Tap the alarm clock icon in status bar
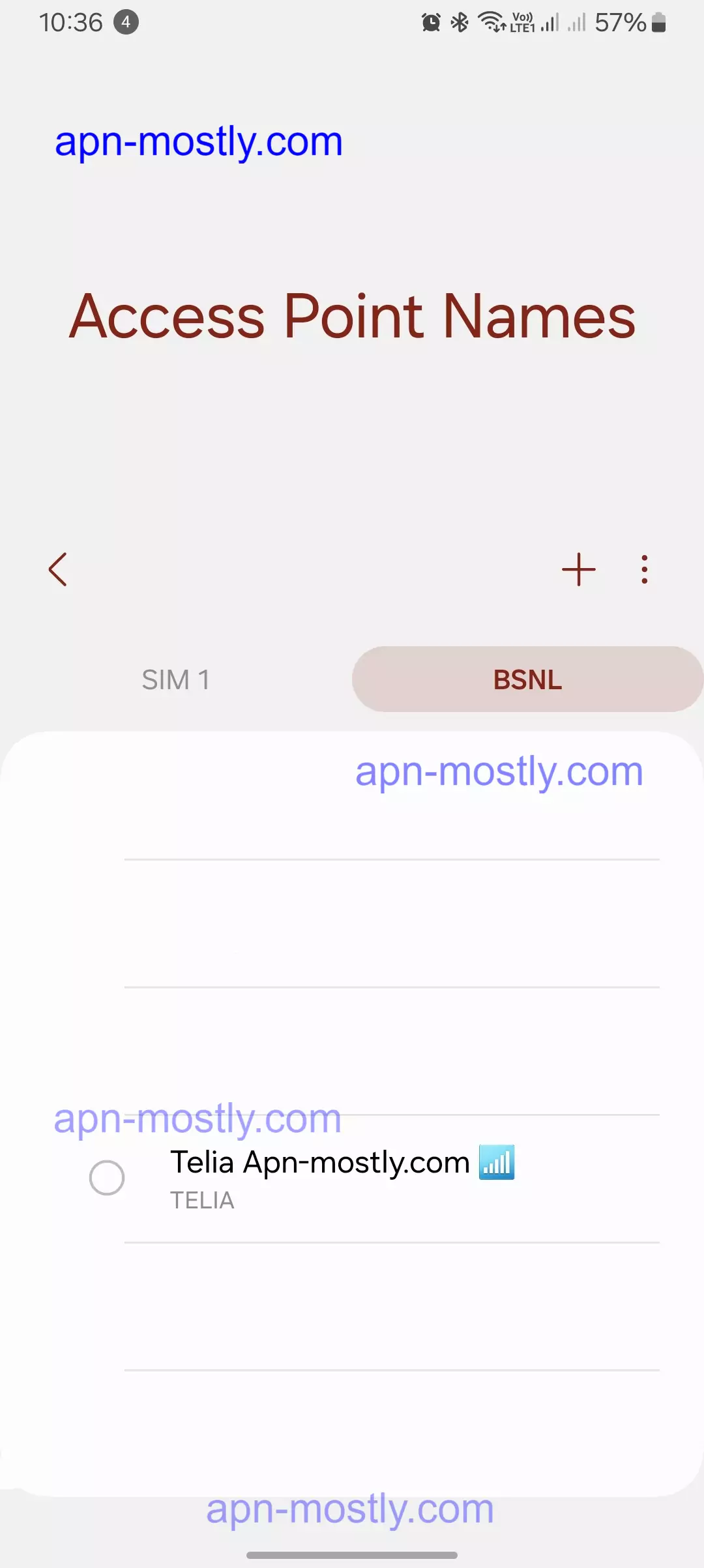The height and width of the screenshot is (1568, 704). tap(430, 21)
